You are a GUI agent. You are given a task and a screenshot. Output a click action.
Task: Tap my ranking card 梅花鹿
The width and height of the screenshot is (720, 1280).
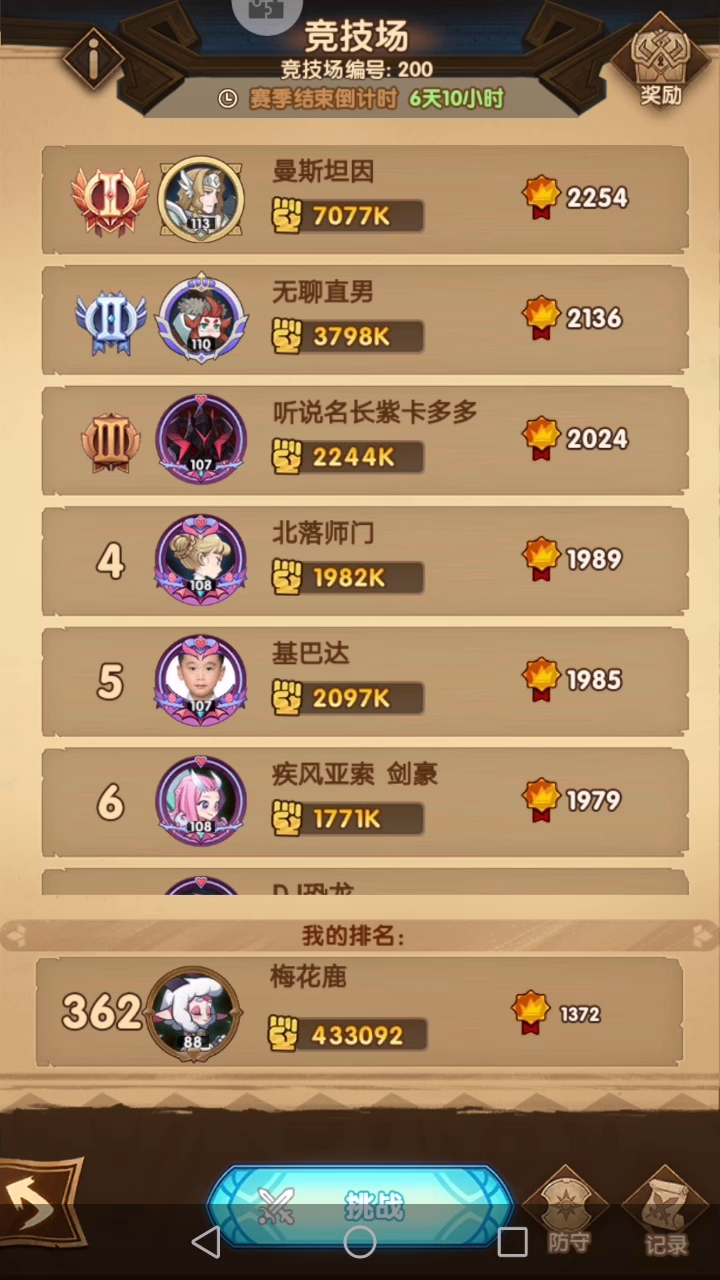(x=360, y=1012)
